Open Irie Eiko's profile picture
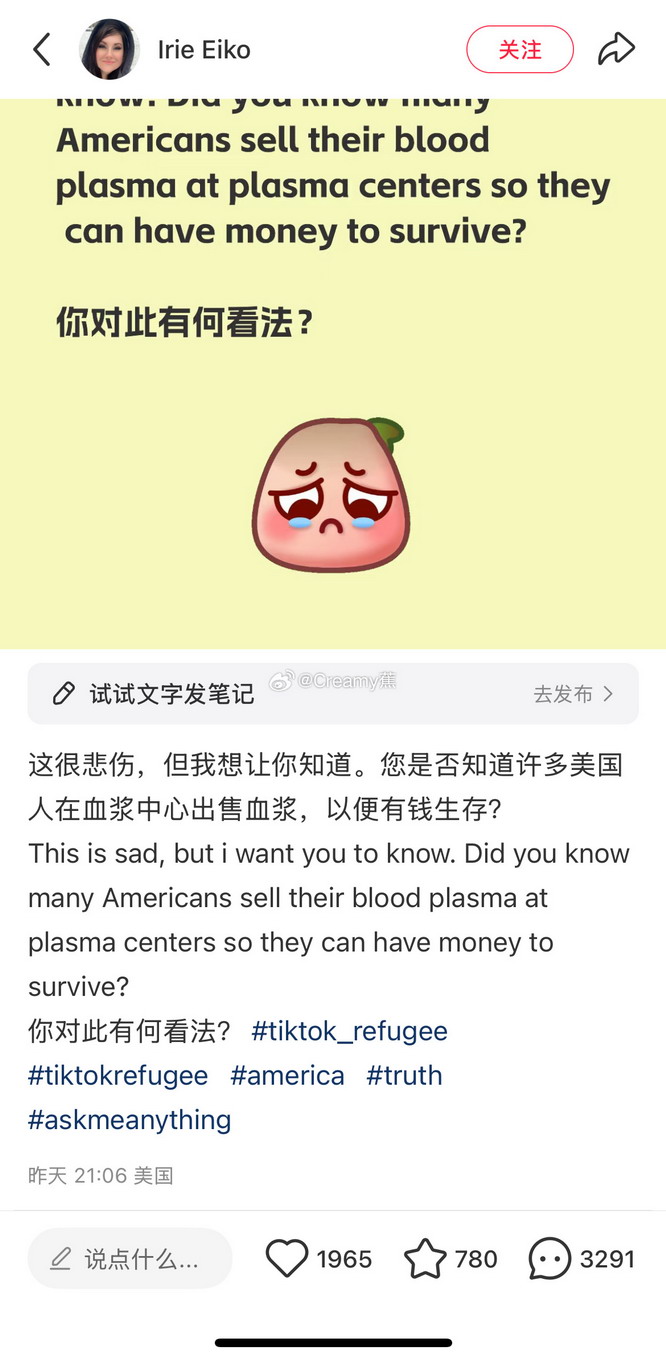666x1361 pixels. click(x=109, y=49)
